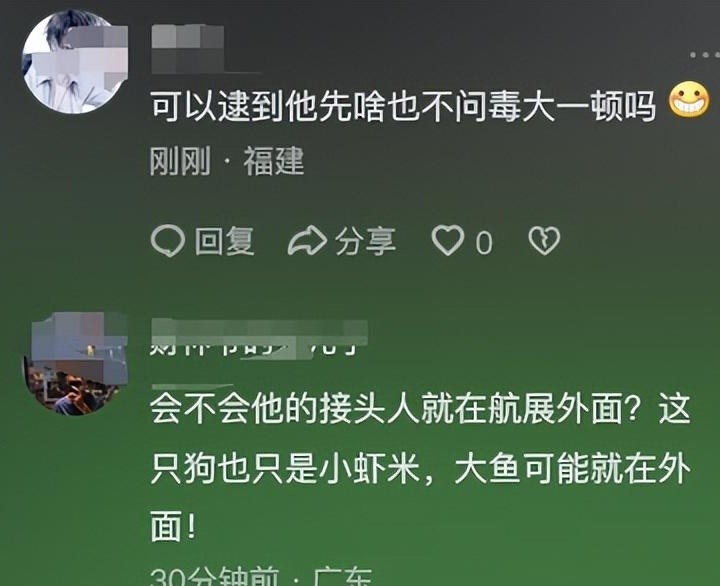Dislike the Fujian comment with broken heart
The width and height of the screenshot is (720, 586).
[x=544, y=241]
